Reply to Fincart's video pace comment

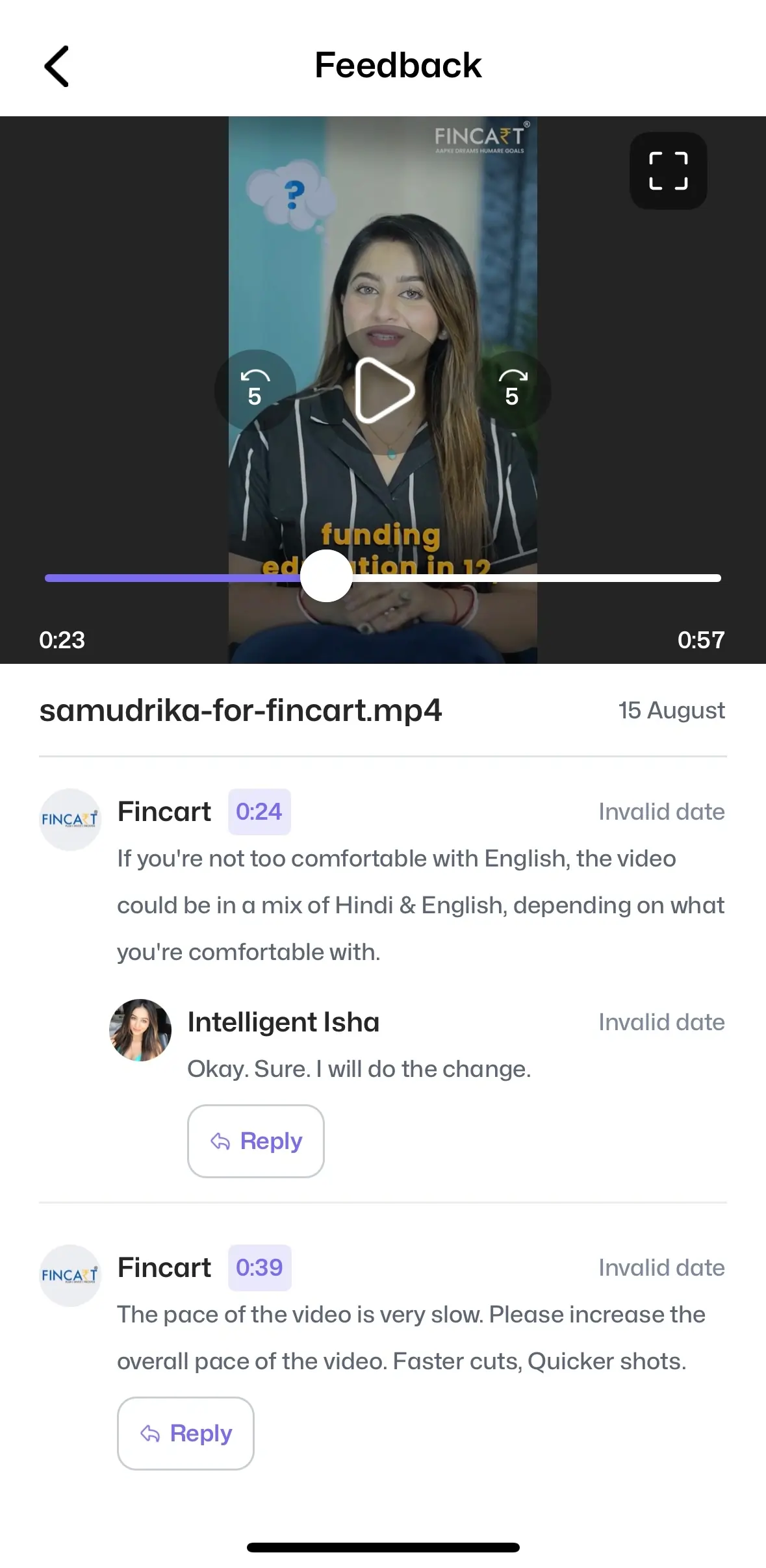pos(186,1434)
